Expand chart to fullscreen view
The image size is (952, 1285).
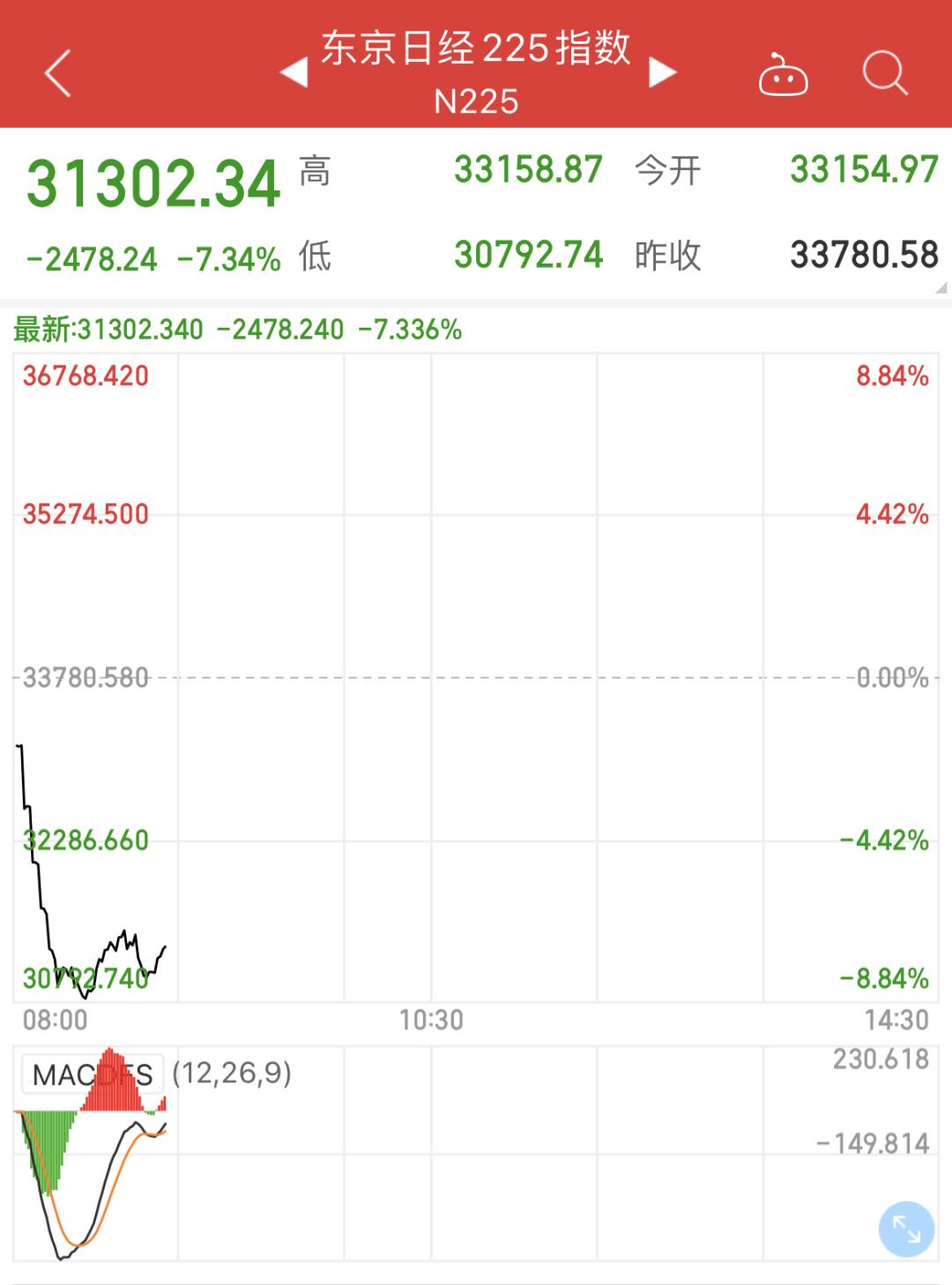906,1229
